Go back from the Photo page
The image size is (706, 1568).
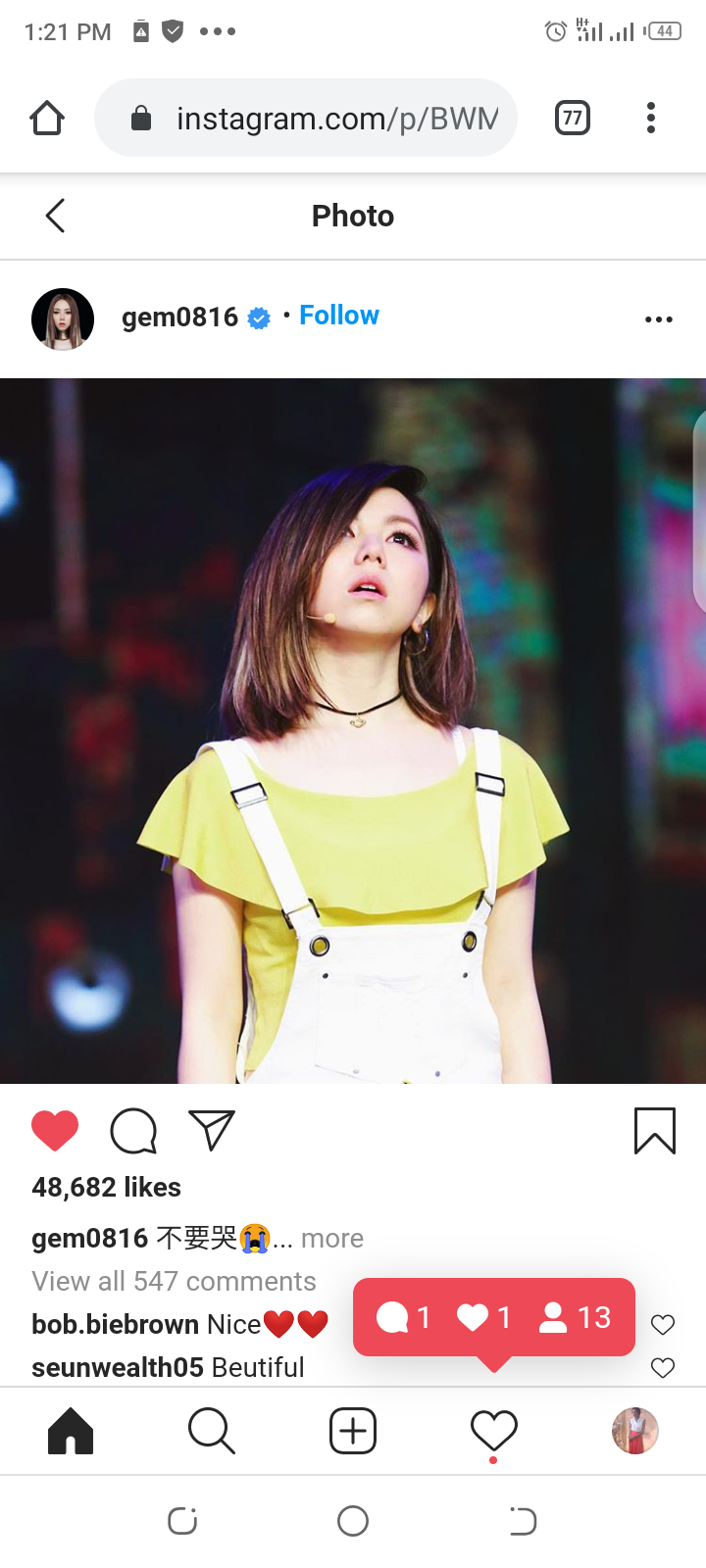[x=56, y=216]
